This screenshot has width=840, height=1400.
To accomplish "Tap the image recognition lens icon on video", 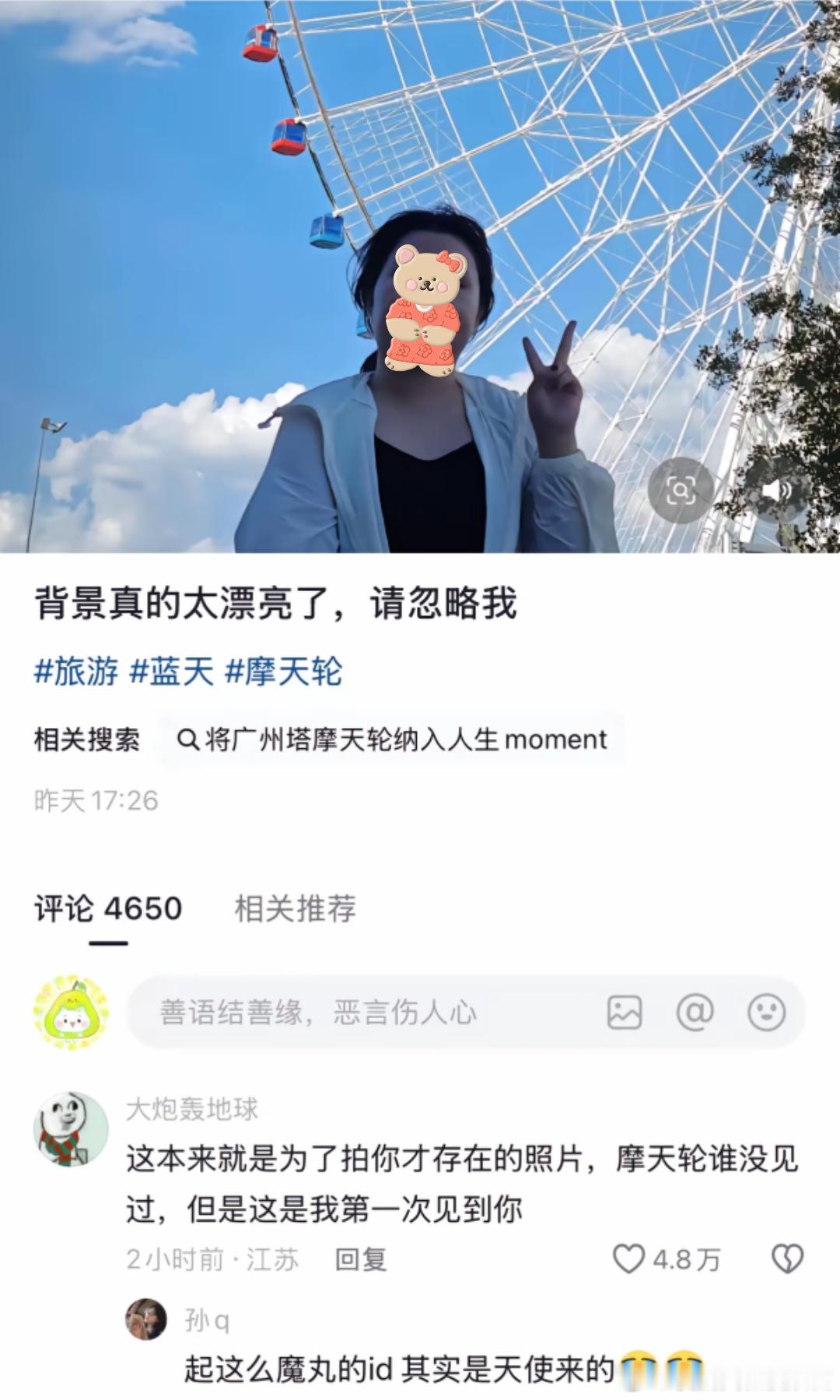I will (x=683, y=488).
